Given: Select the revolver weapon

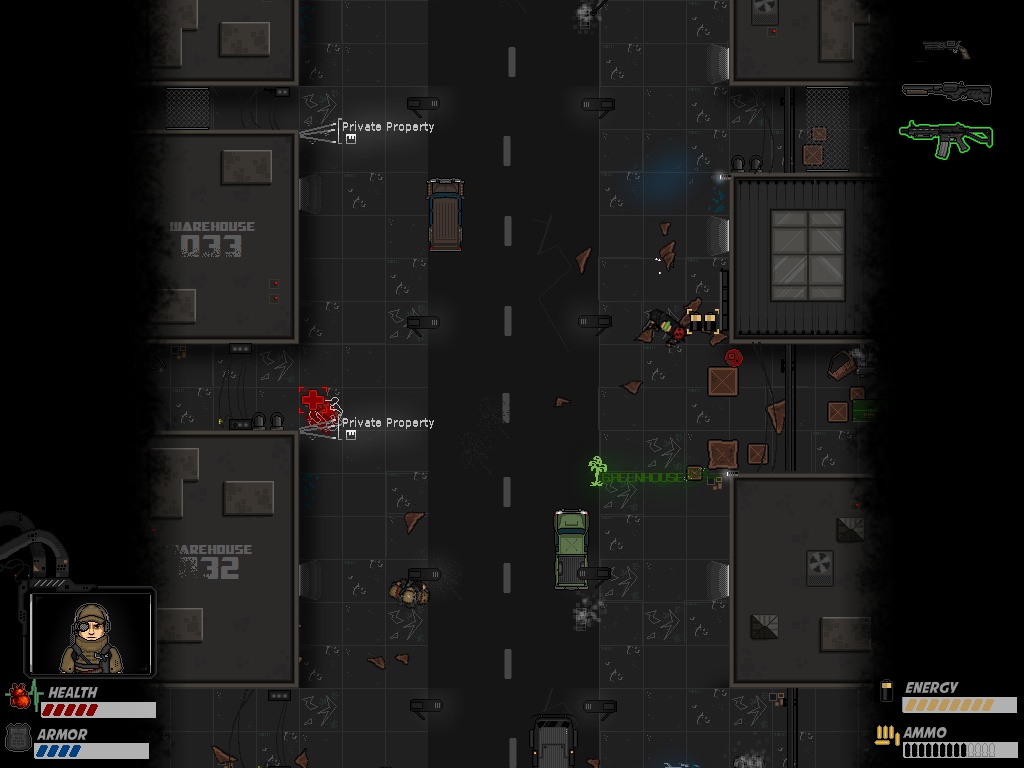Looking at the screenshot, I should coord(946,48).
